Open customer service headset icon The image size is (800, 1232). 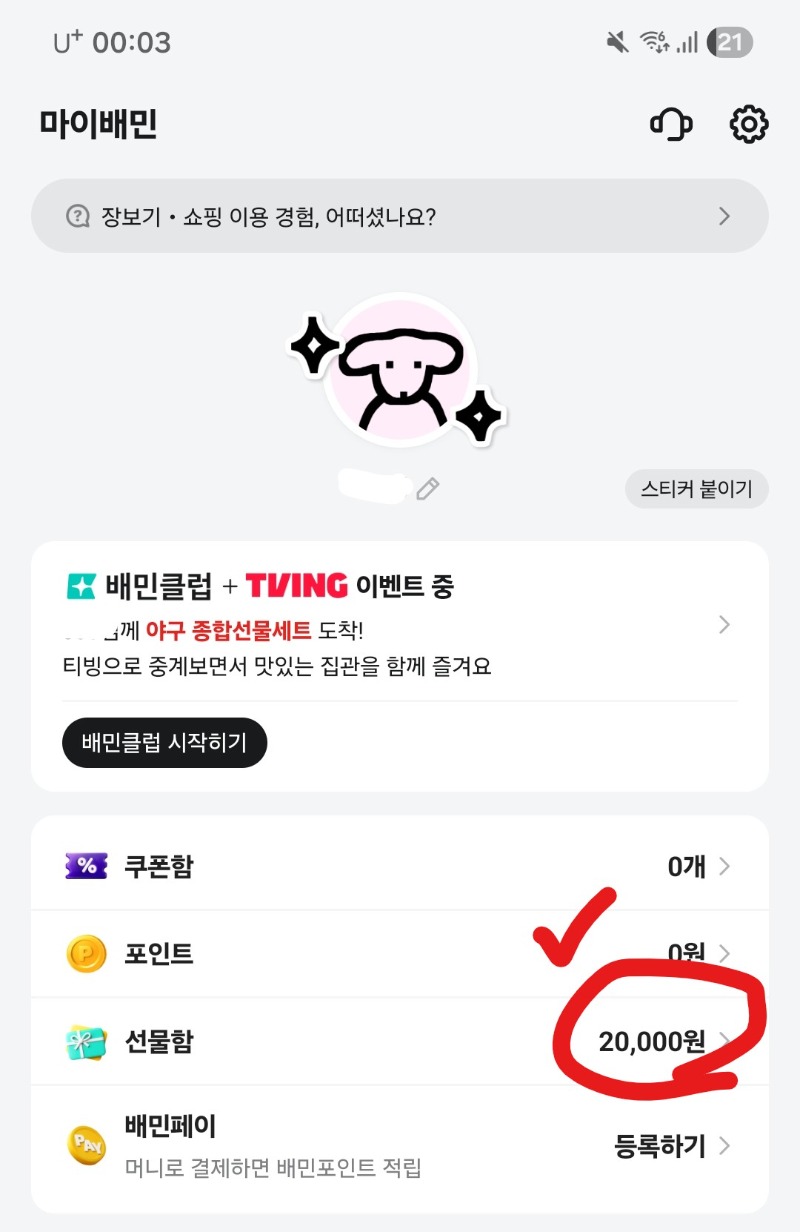(x=671, y=122)
